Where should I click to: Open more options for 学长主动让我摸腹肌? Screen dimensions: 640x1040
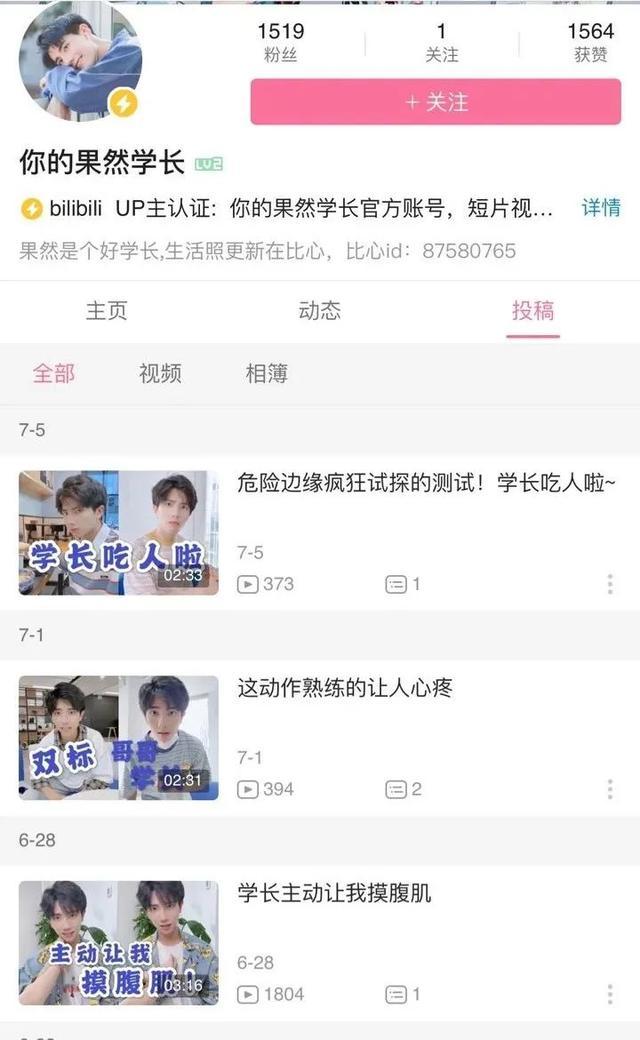[610, 994]
